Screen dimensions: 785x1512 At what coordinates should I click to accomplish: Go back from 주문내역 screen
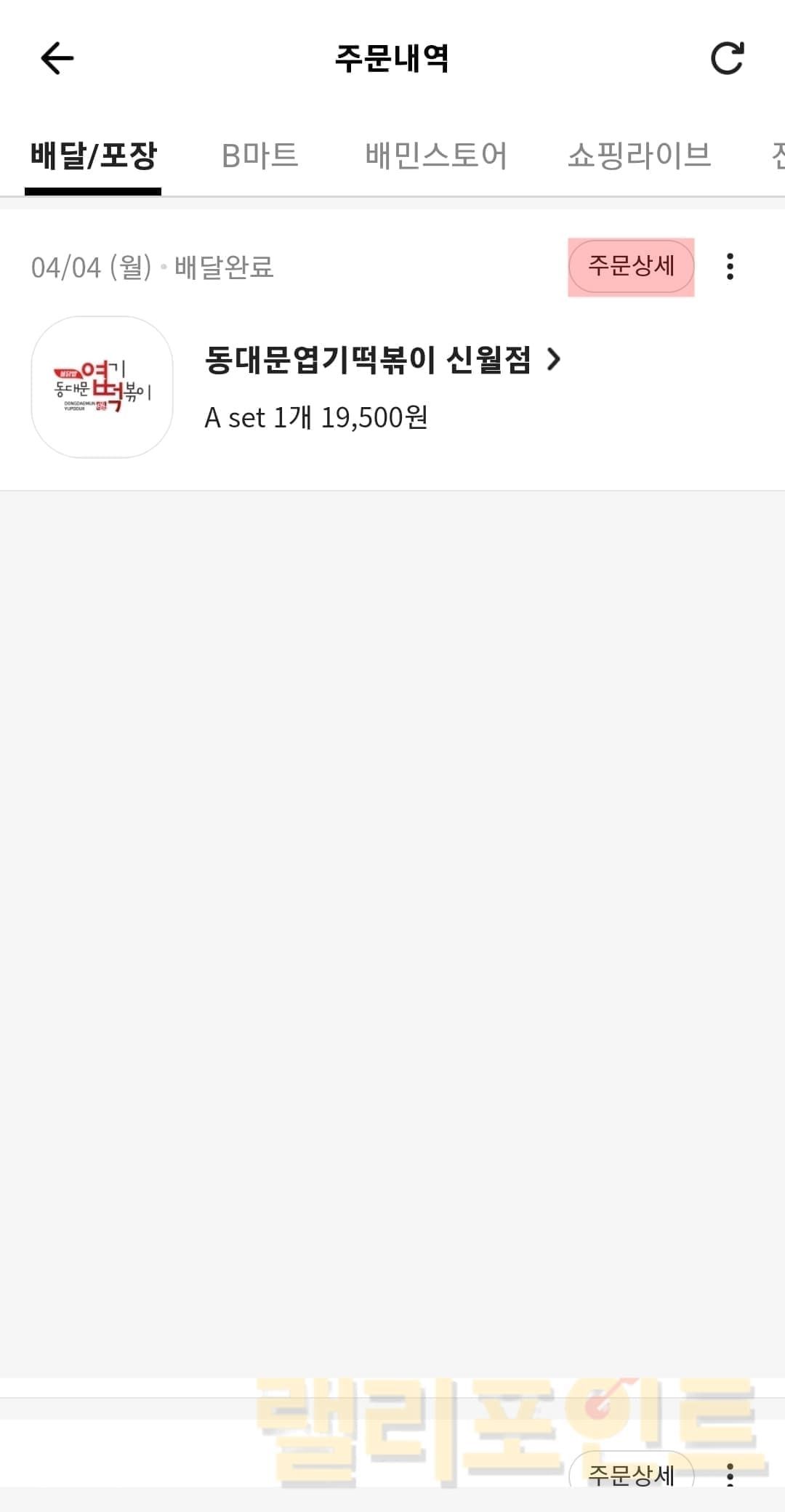click(57, 59)
